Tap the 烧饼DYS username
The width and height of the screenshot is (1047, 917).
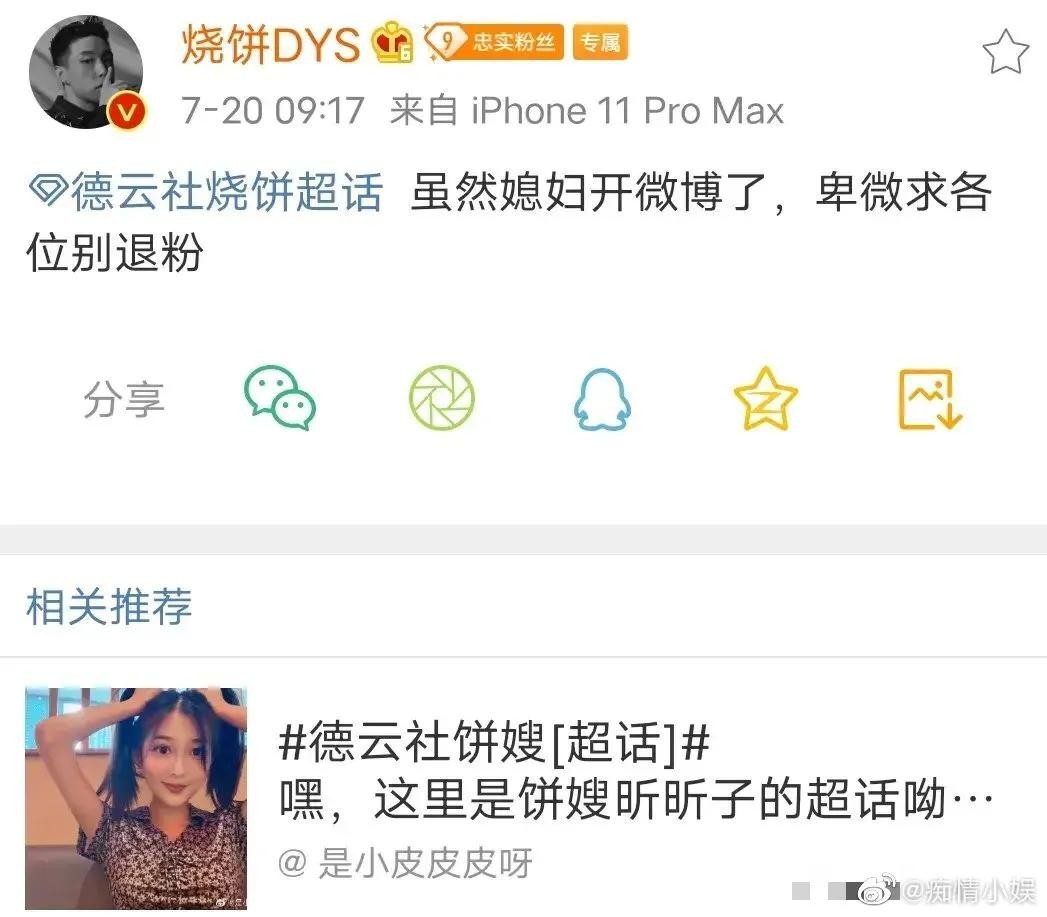(x=271, y=44)
